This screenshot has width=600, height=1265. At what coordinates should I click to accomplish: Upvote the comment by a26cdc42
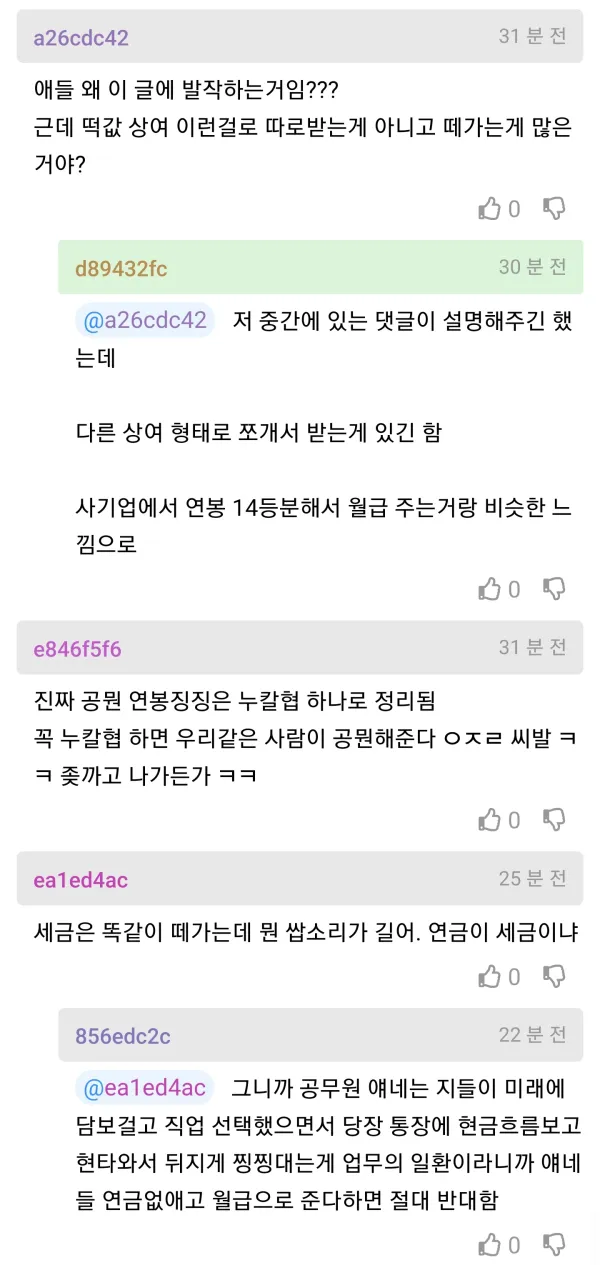[489, 209]
